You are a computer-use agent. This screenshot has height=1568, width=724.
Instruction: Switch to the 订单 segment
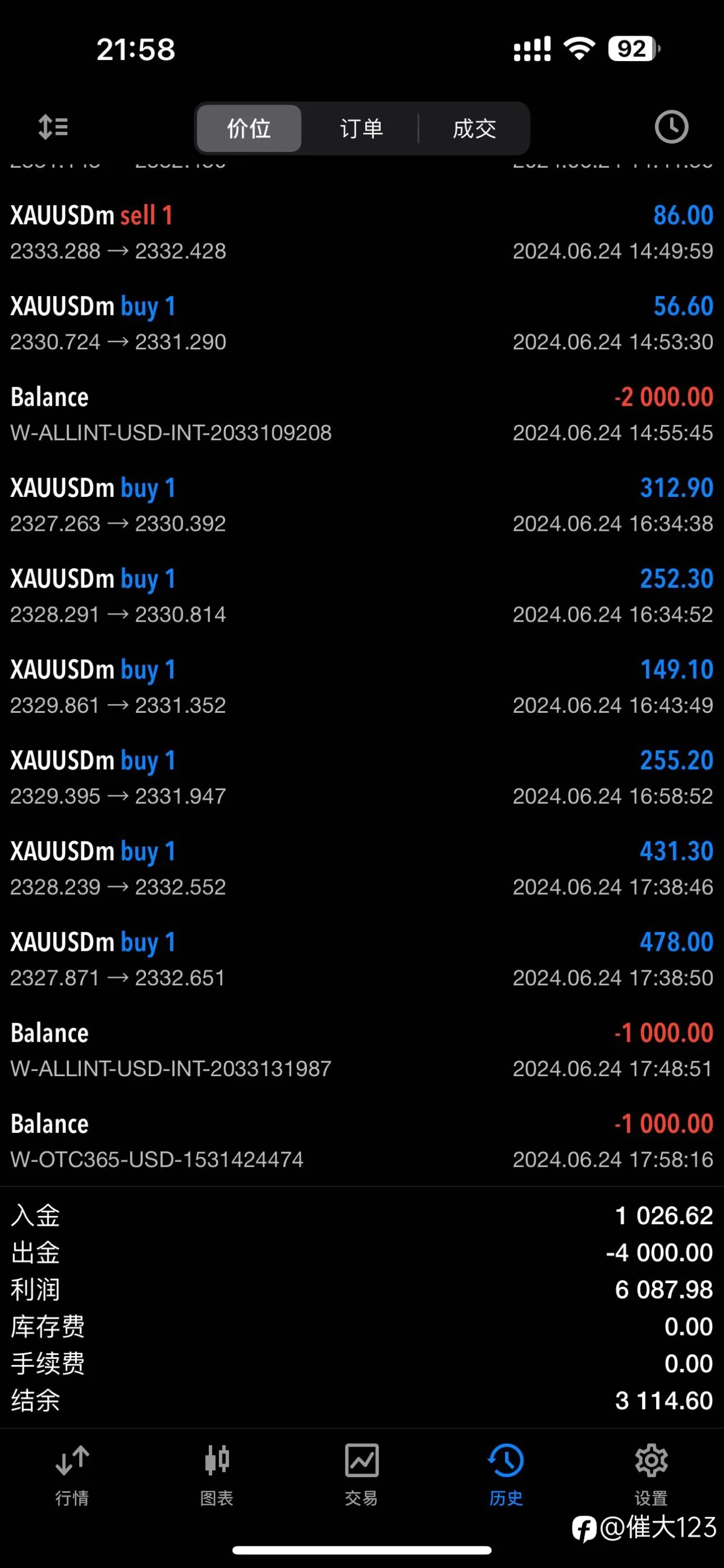361,128
